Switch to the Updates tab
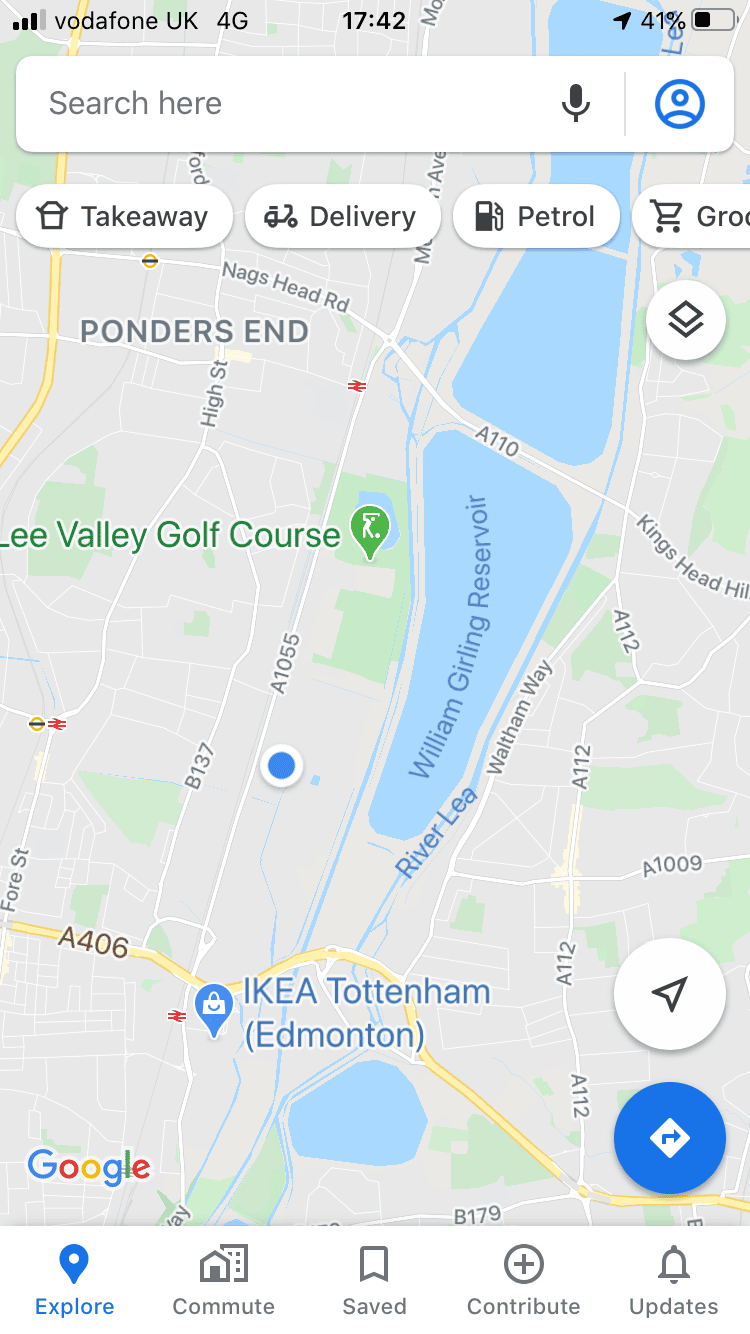 [674, 1281]
